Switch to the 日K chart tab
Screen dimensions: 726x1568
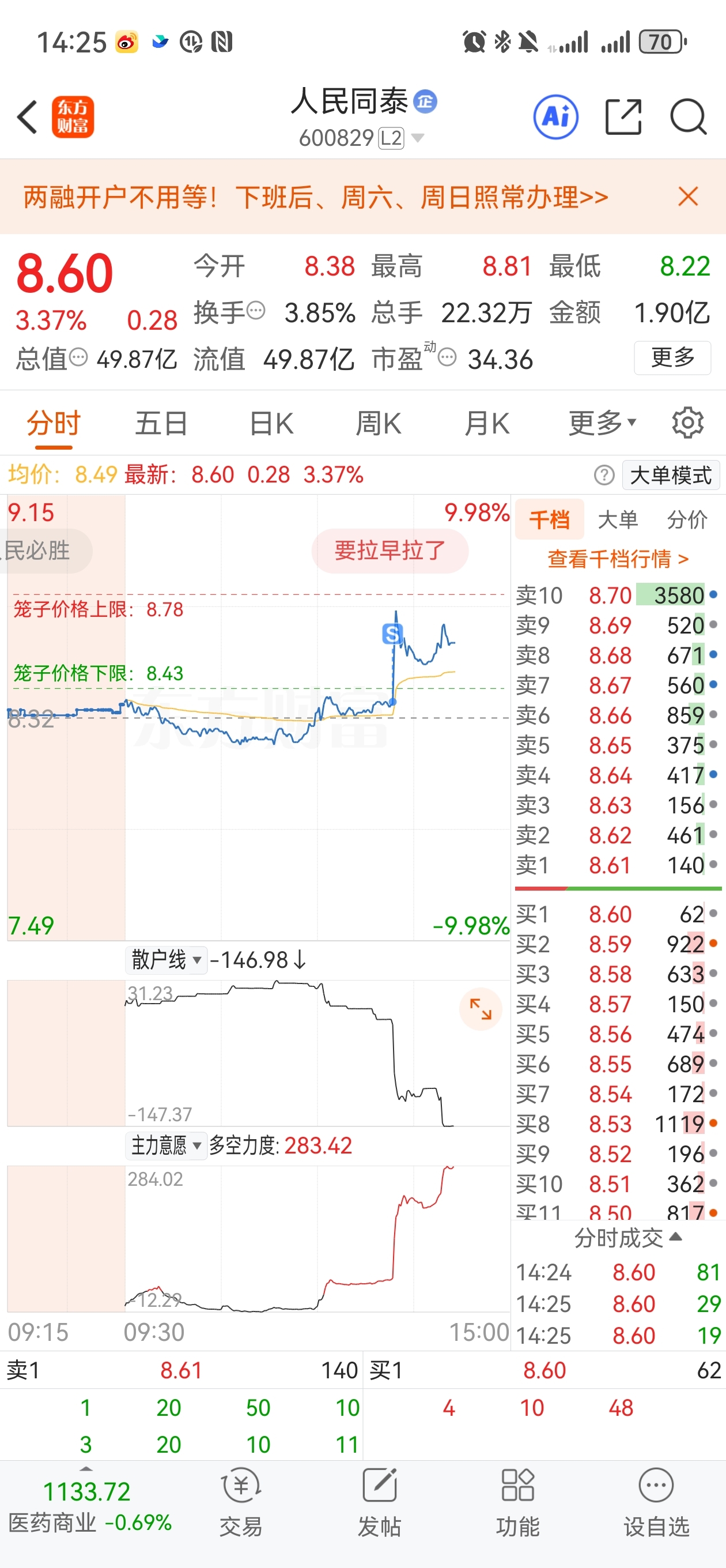[271, 423]
